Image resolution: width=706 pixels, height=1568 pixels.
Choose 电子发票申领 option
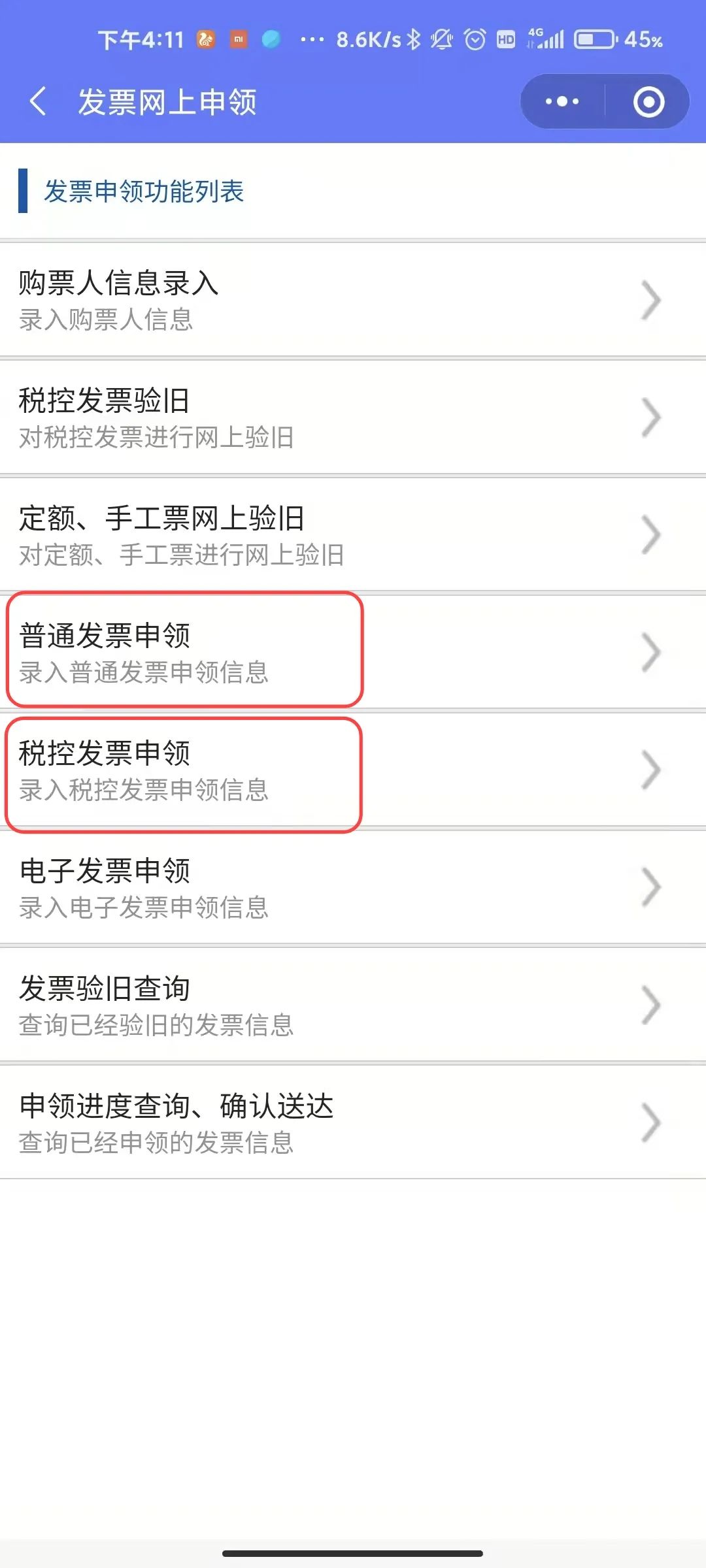[353, 887]
